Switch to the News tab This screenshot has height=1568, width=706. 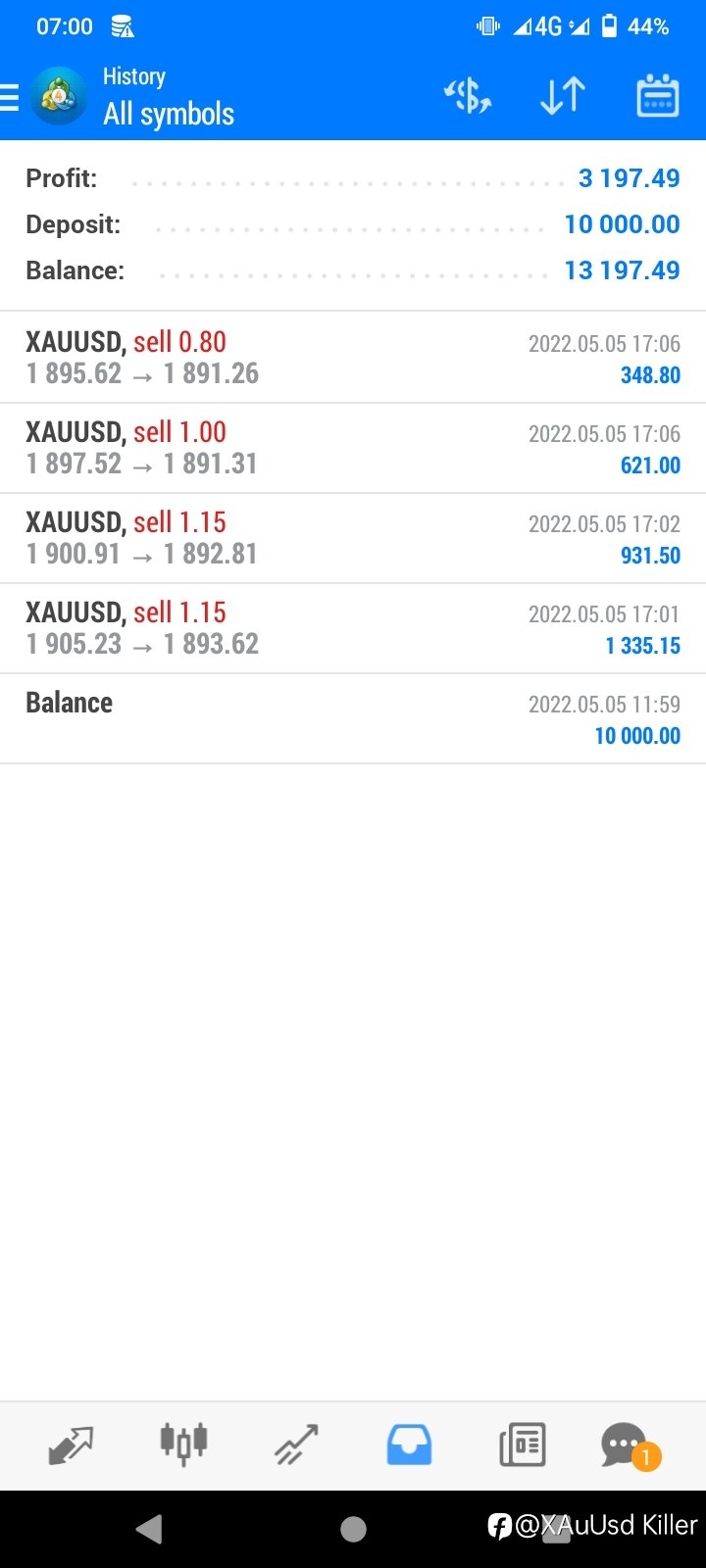[x=522, y=1445]
